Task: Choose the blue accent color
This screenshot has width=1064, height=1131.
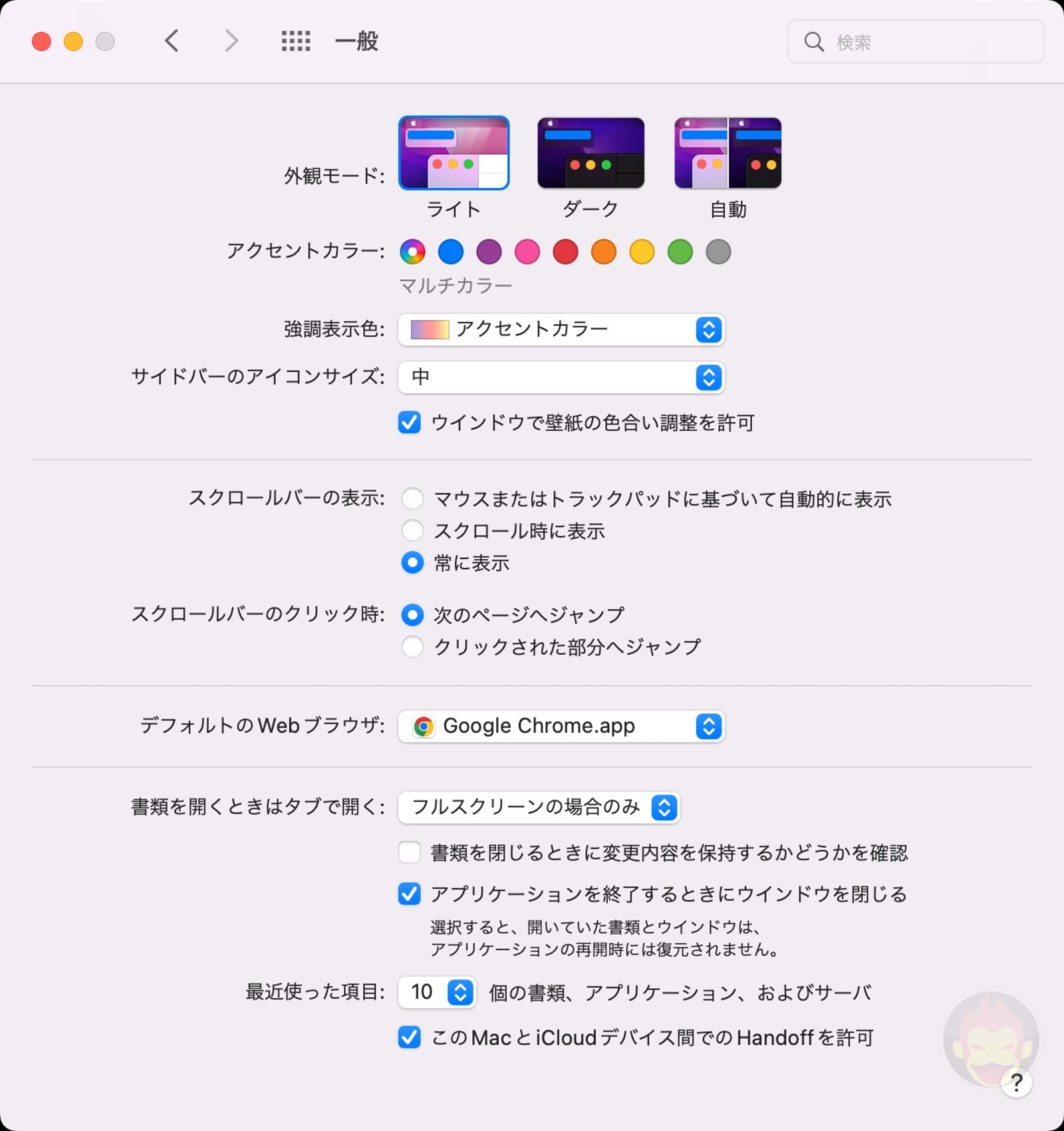Action: 450,252
